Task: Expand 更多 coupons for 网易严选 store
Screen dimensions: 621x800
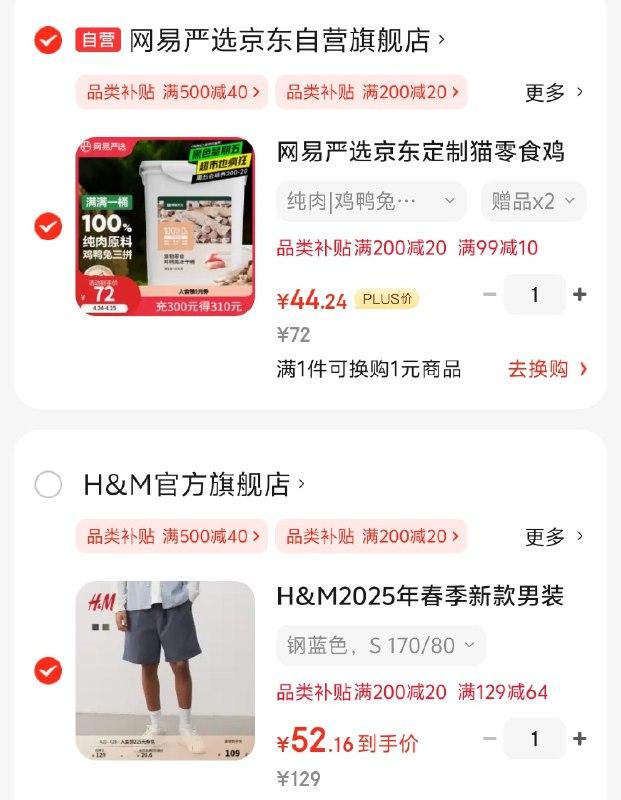Action: click(x=553, y=93)
